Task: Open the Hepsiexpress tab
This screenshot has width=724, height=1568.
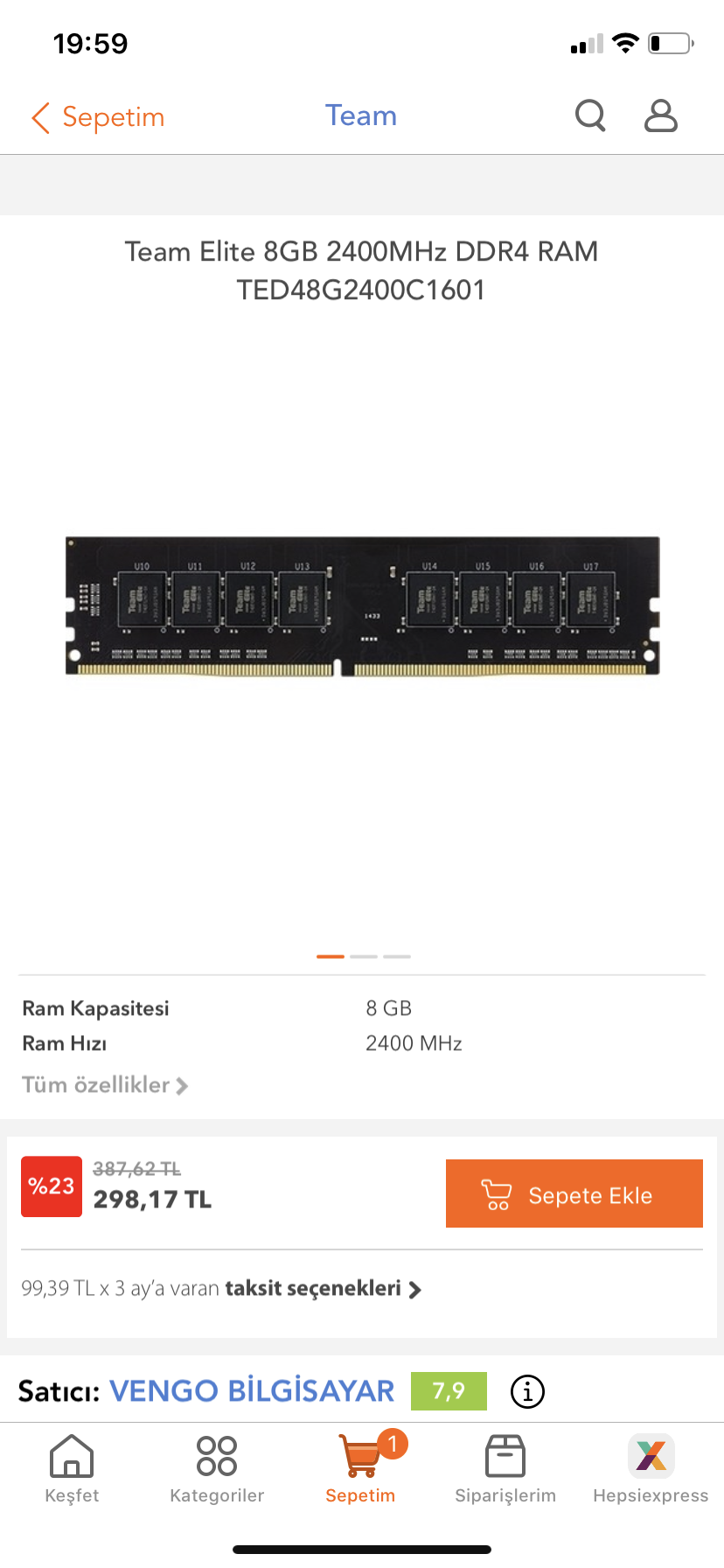Action: point(651,1470)
